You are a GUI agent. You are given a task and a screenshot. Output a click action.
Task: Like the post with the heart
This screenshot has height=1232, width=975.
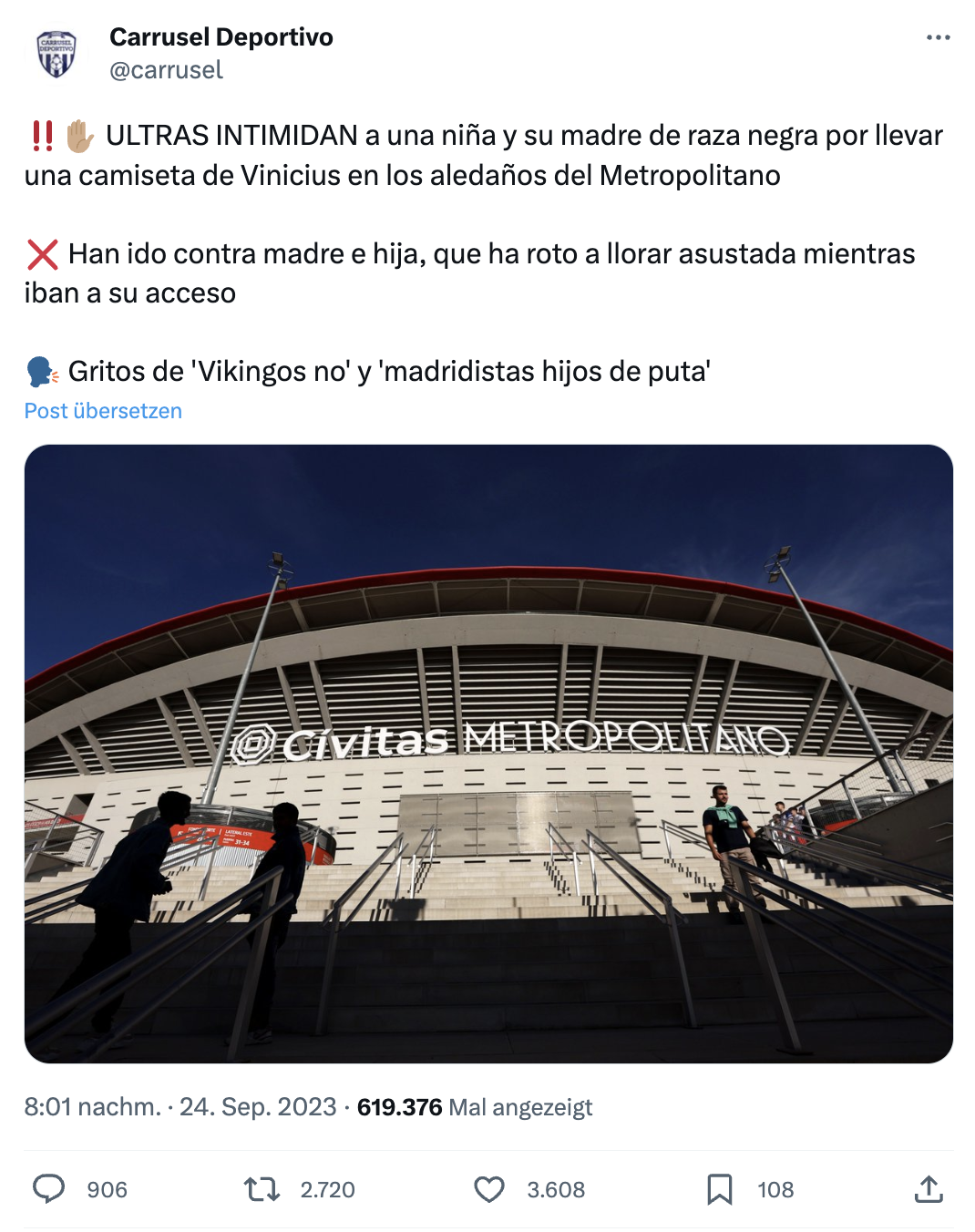pyautogui.click(x=489, y=1189)
